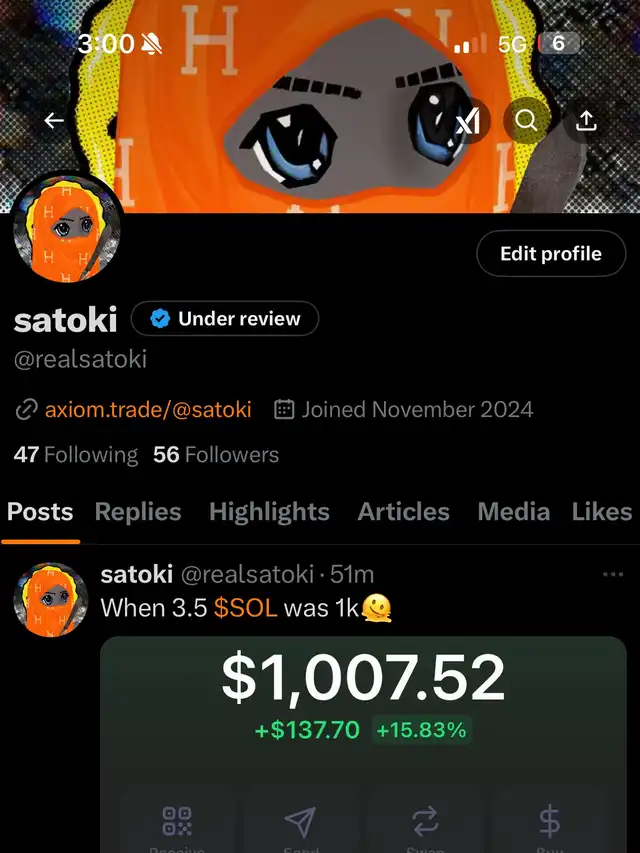Switch to the Replies tab

pyautogui.click(x=138, y=512)
